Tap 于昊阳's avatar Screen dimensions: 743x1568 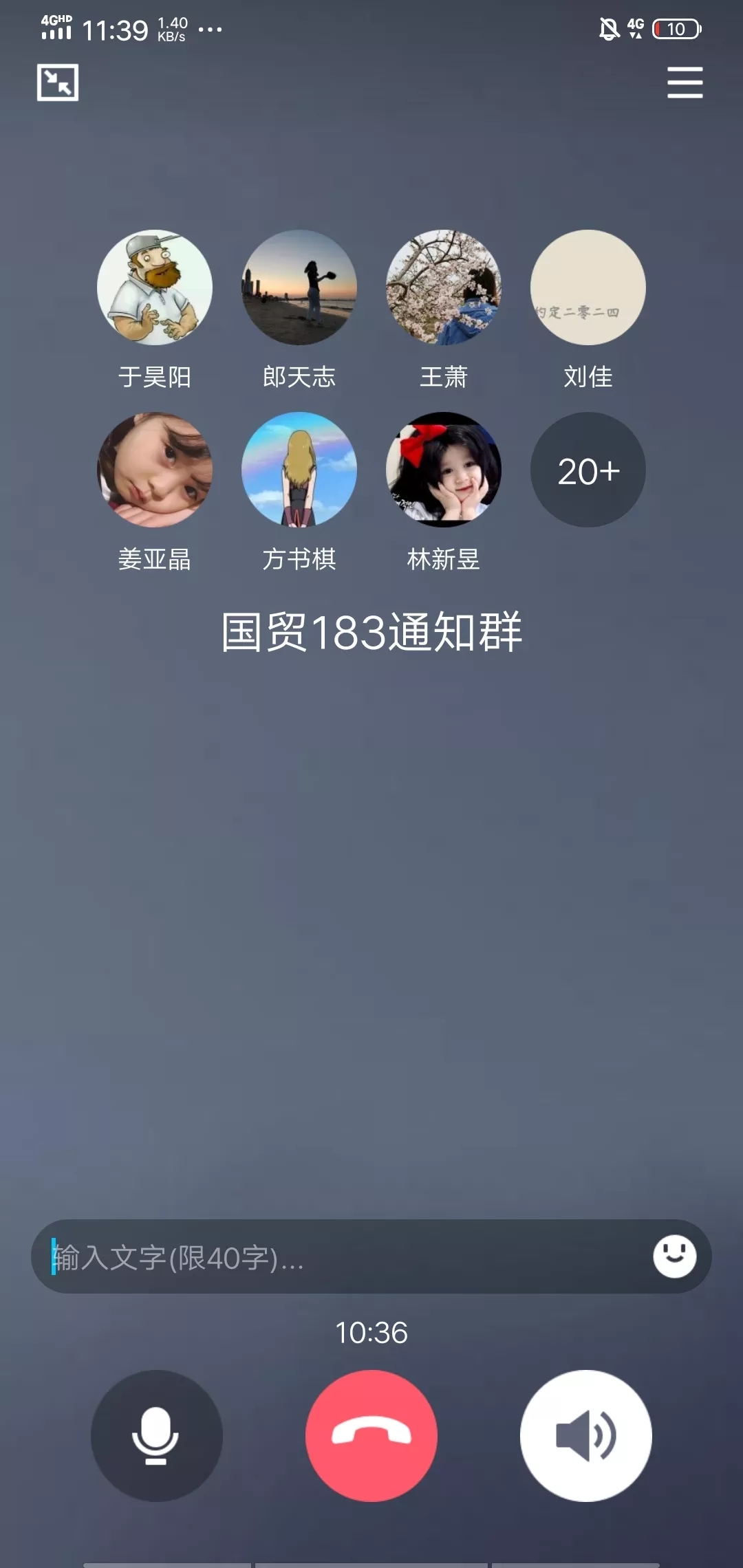click(155, 287)
